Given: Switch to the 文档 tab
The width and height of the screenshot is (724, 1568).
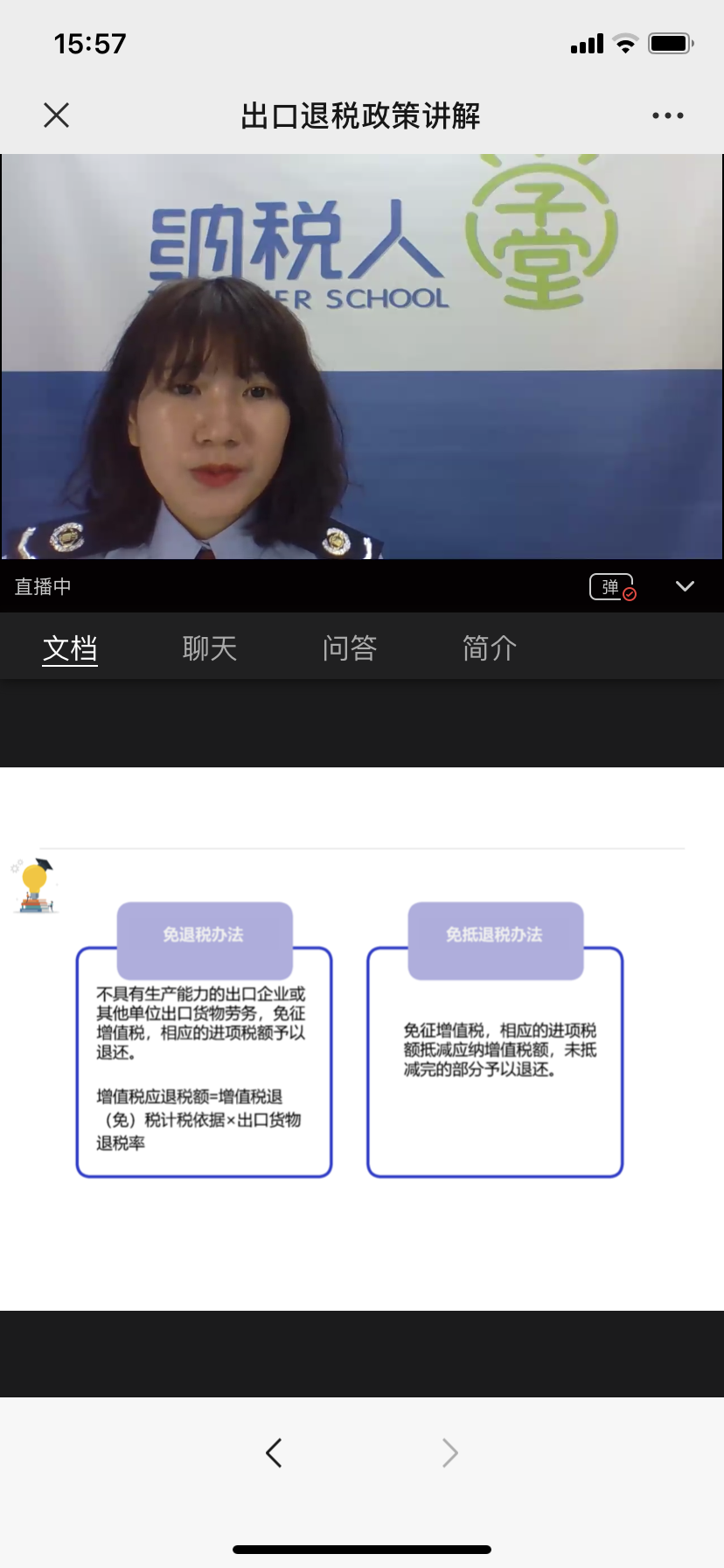Looking at the screenshot, I should (x=70, y=648).
